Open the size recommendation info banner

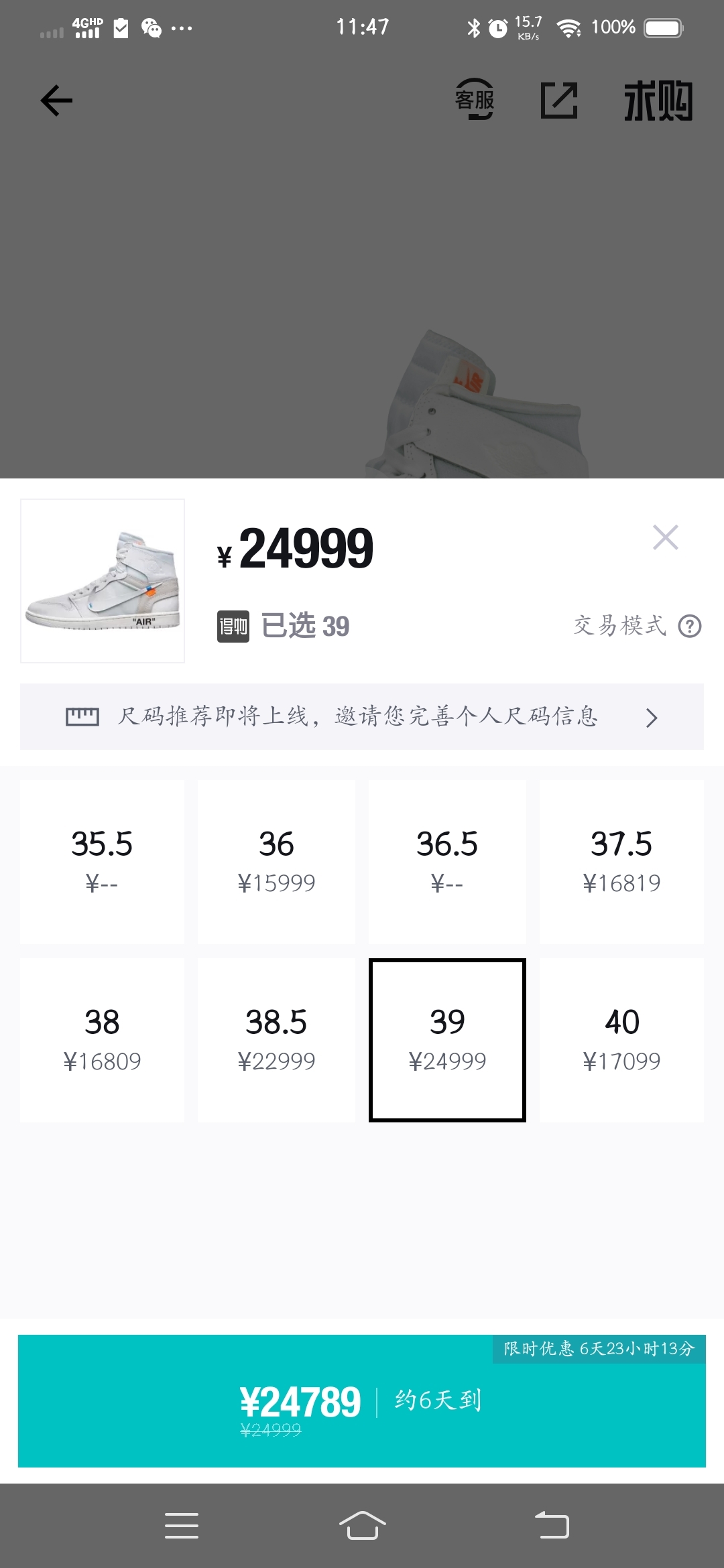click(x=362, y=716)
